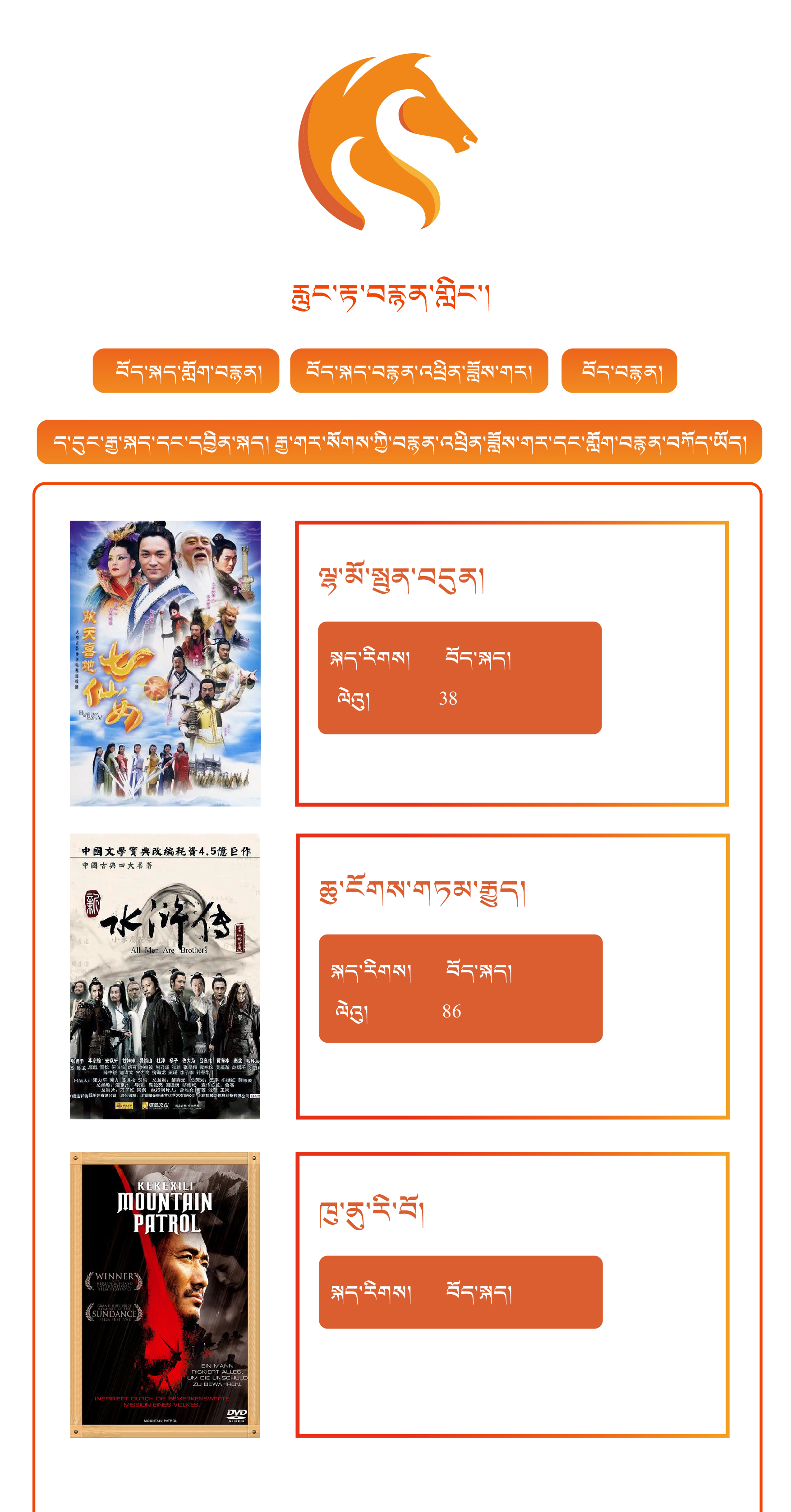Tap the བོད་སྐད་སྒྲོག་བརྙན། button
Image resolution: width=791 pixels, height=1512 pixels.
point(185,371)
